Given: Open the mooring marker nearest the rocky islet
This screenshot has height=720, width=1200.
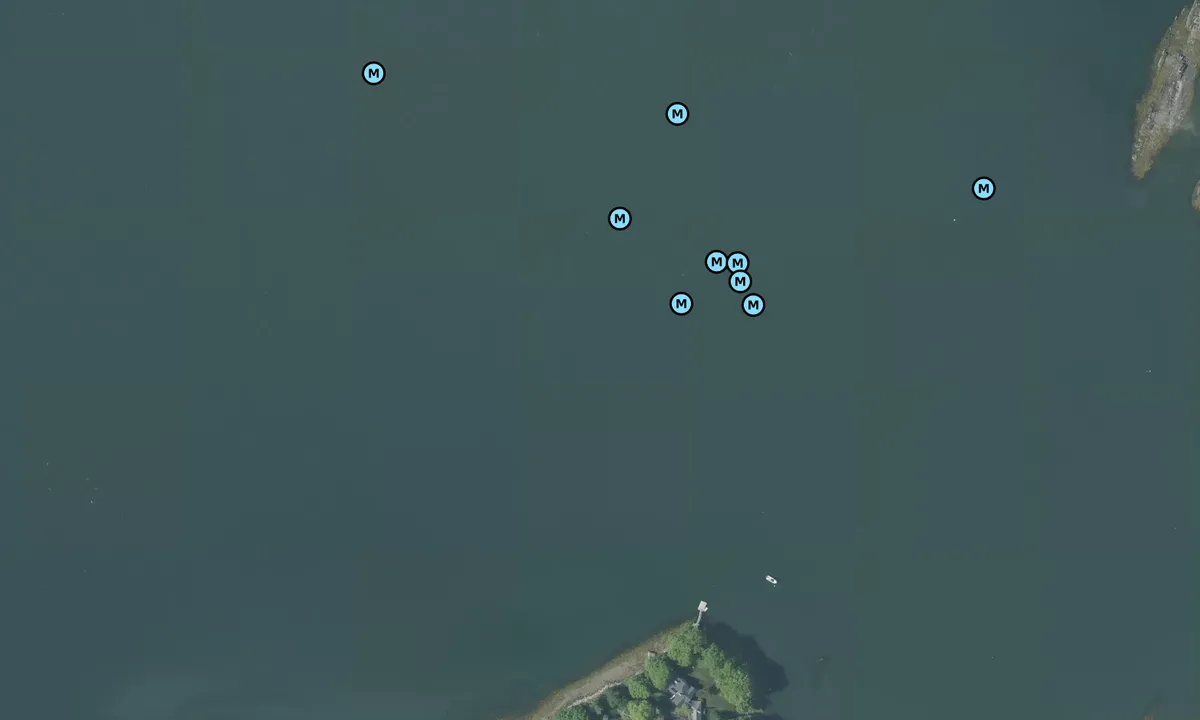Looking at the screenshot, I should point(983,188).
